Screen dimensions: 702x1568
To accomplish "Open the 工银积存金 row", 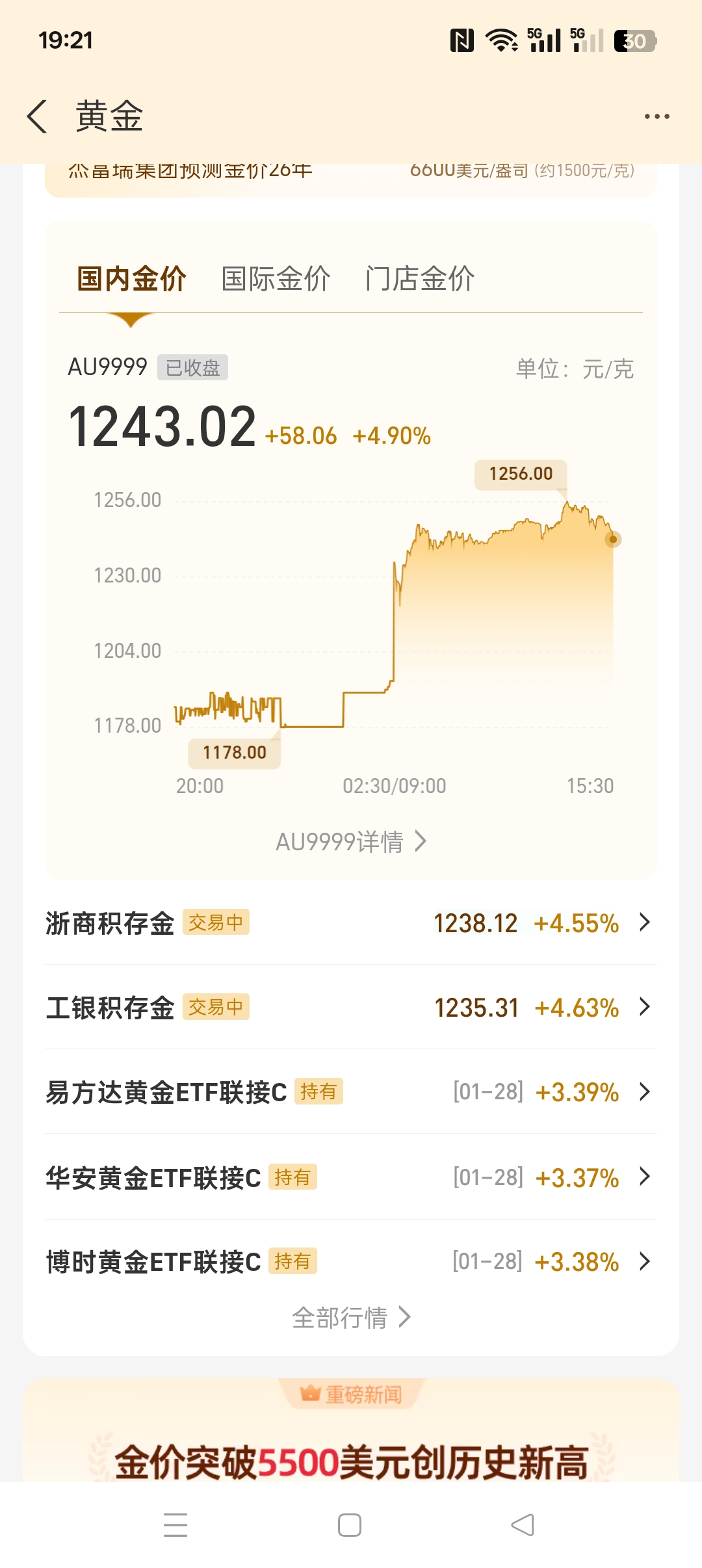I will (351, 1008).
